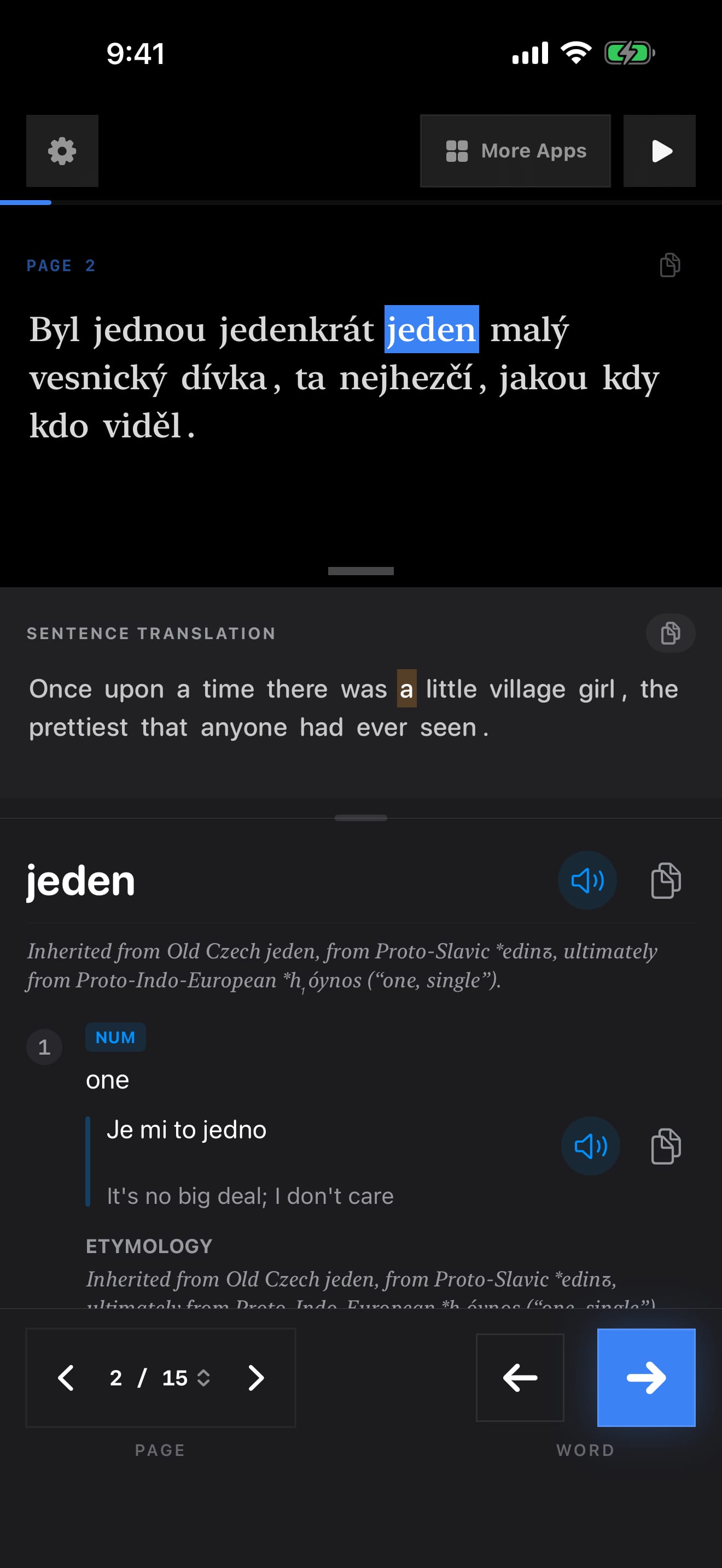The image size is (722, 1568).
Task: Select the word "dívka" in the sentence
Action: pyautogui.click(x=224, y=378)
